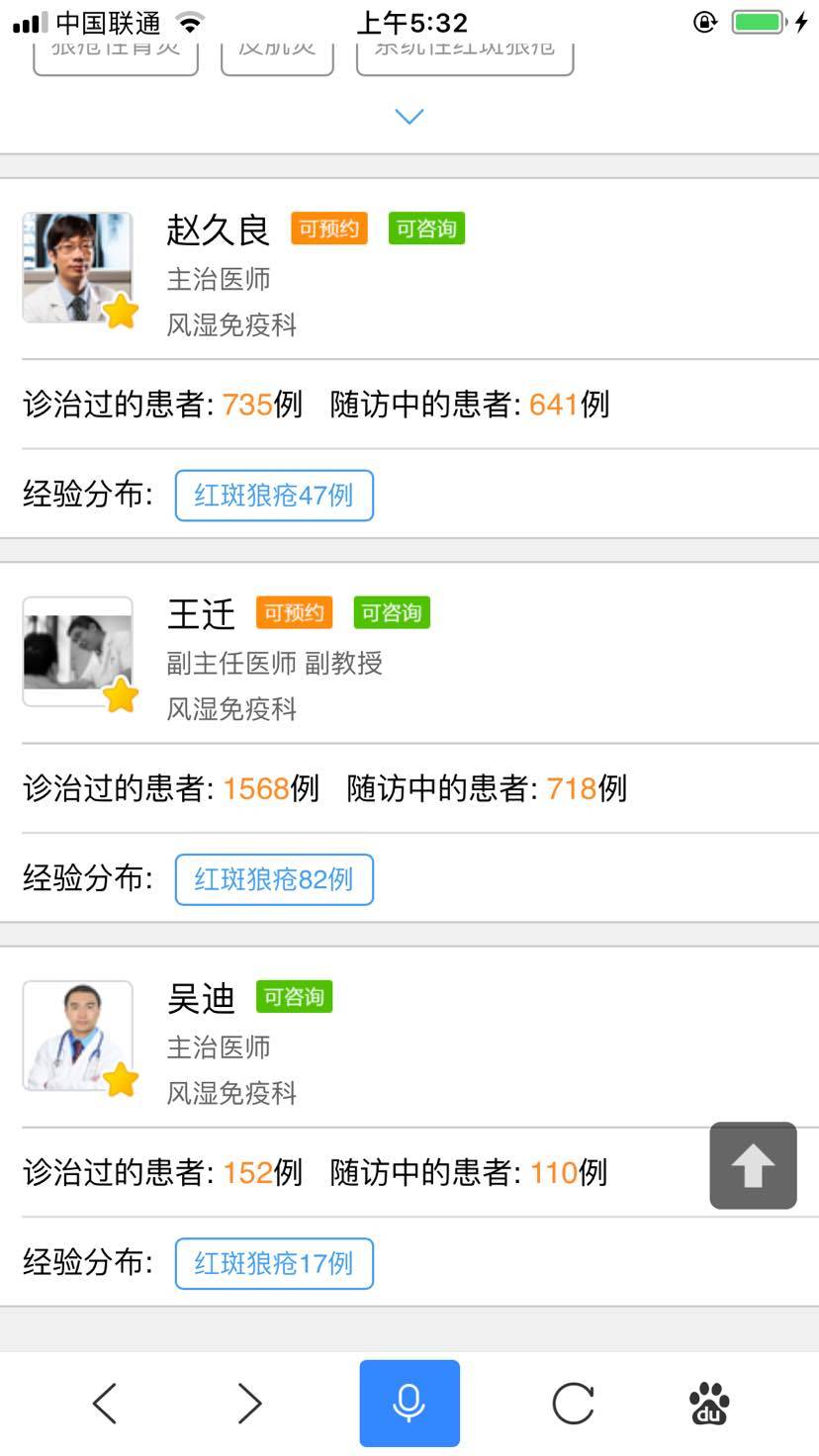Go back to the previous page
Screen dimensions: 819x1456
point(105,1403)
